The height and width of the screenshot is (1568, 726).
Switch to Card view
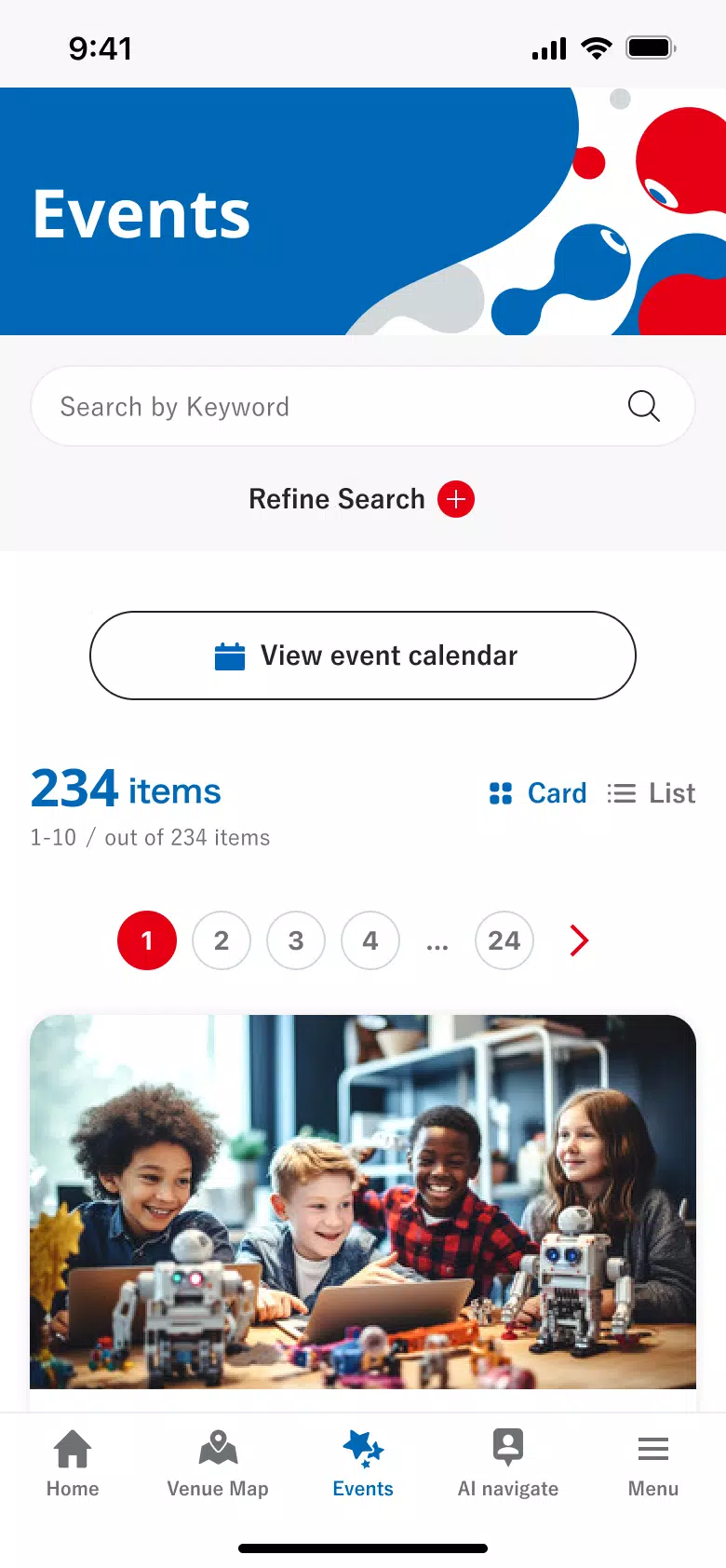point(538,793)
